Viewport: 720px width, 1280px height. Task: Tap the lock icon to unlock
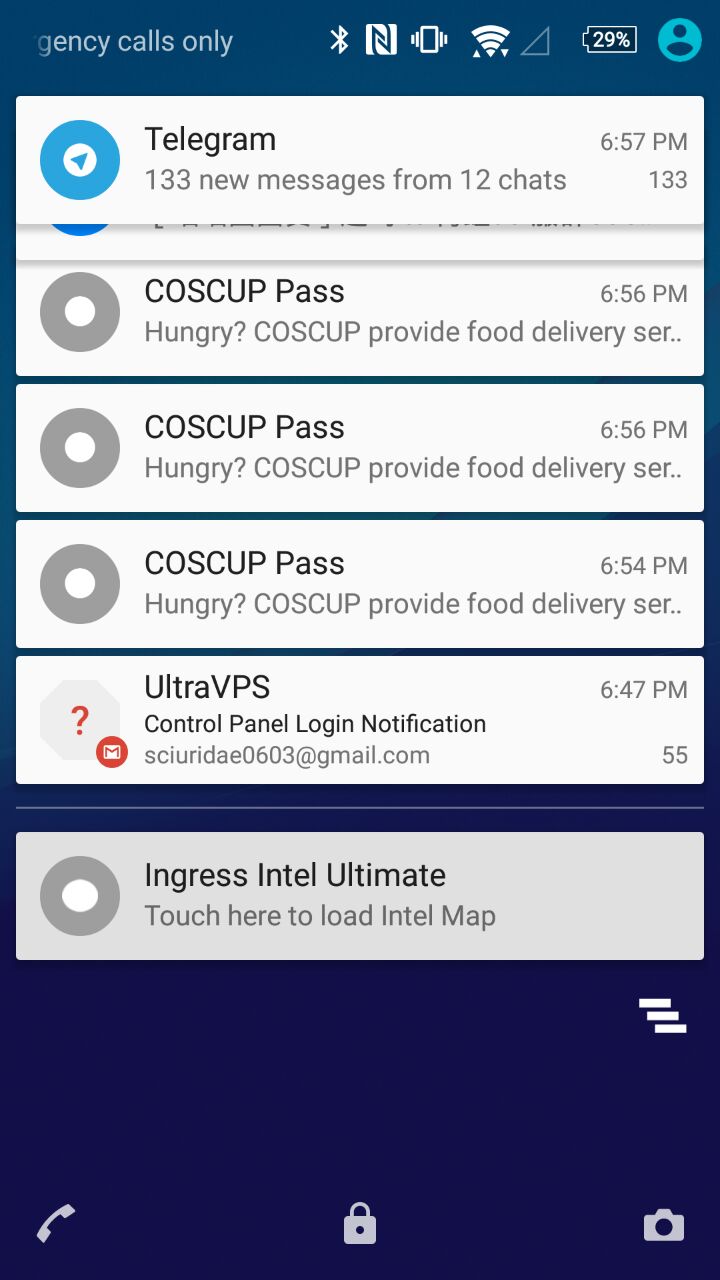tap(360, 1224)
